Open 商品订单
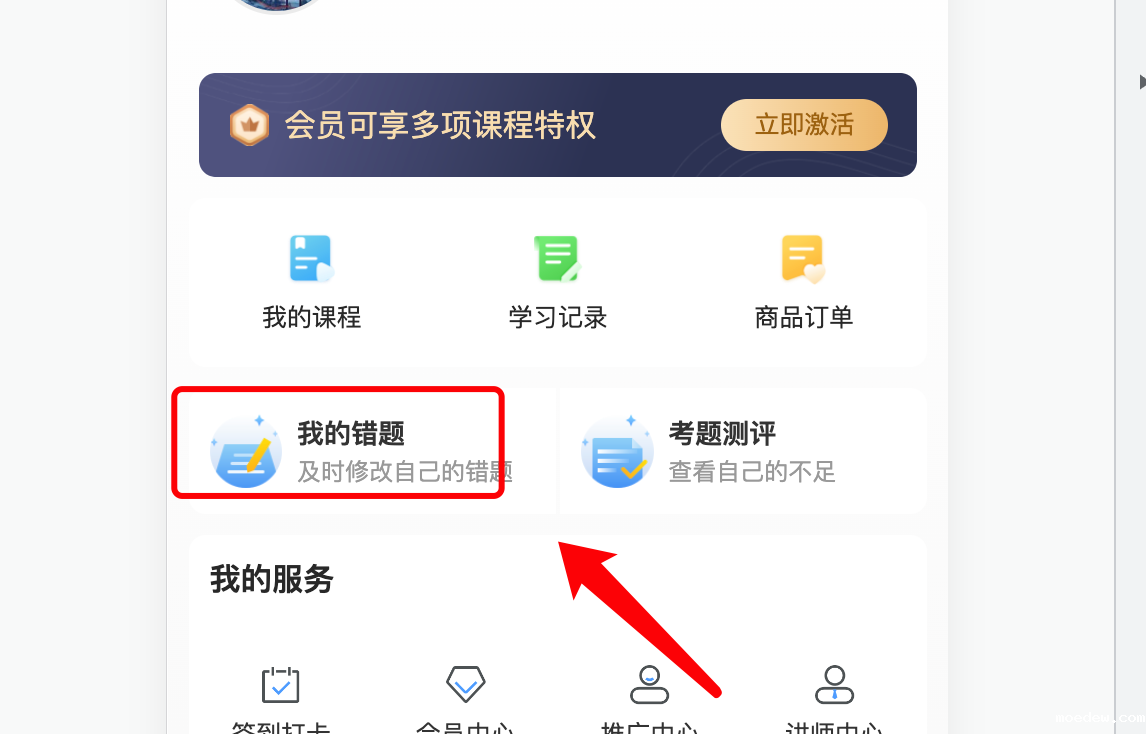This screenshot has height=734, width=1146. (803, 282)
